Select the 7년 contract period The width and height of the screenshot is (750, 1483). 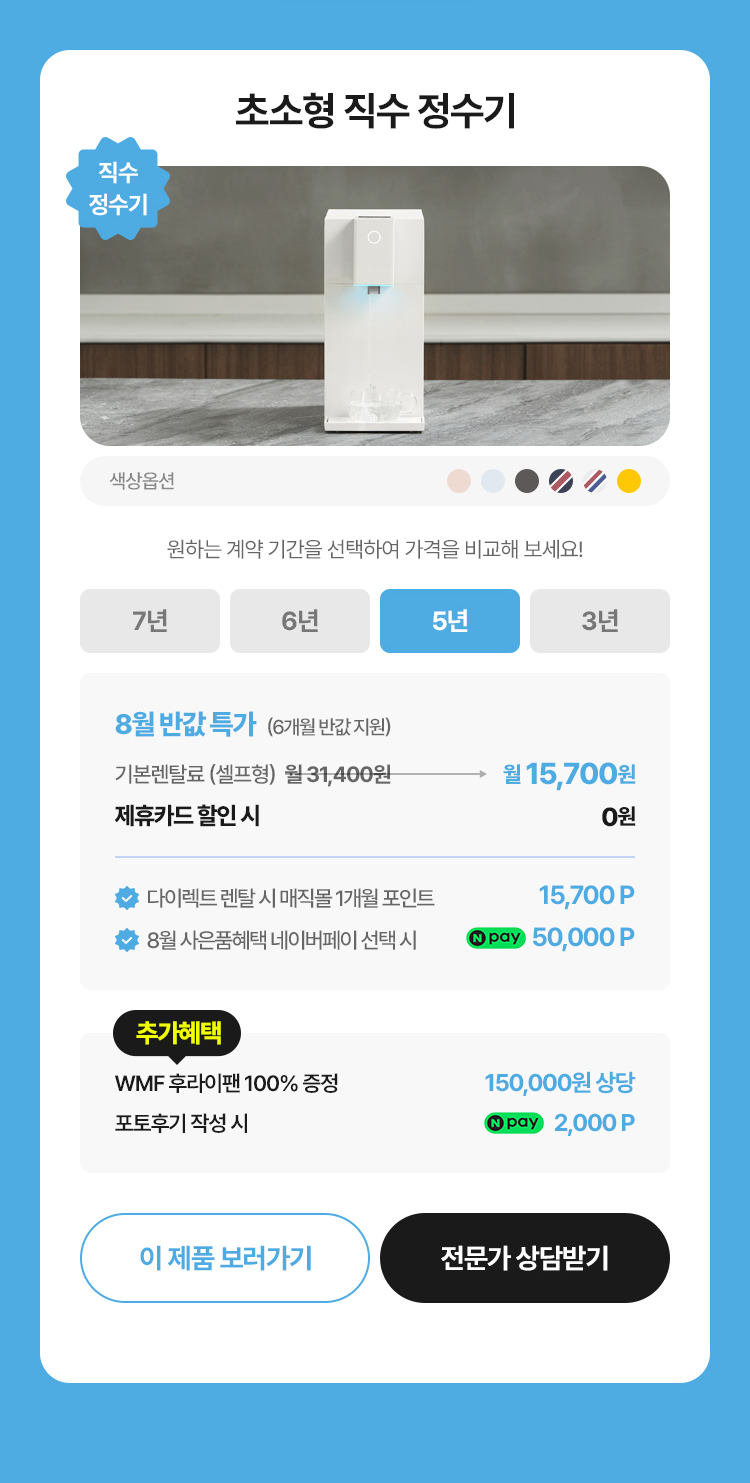click(x=150, y=621)
